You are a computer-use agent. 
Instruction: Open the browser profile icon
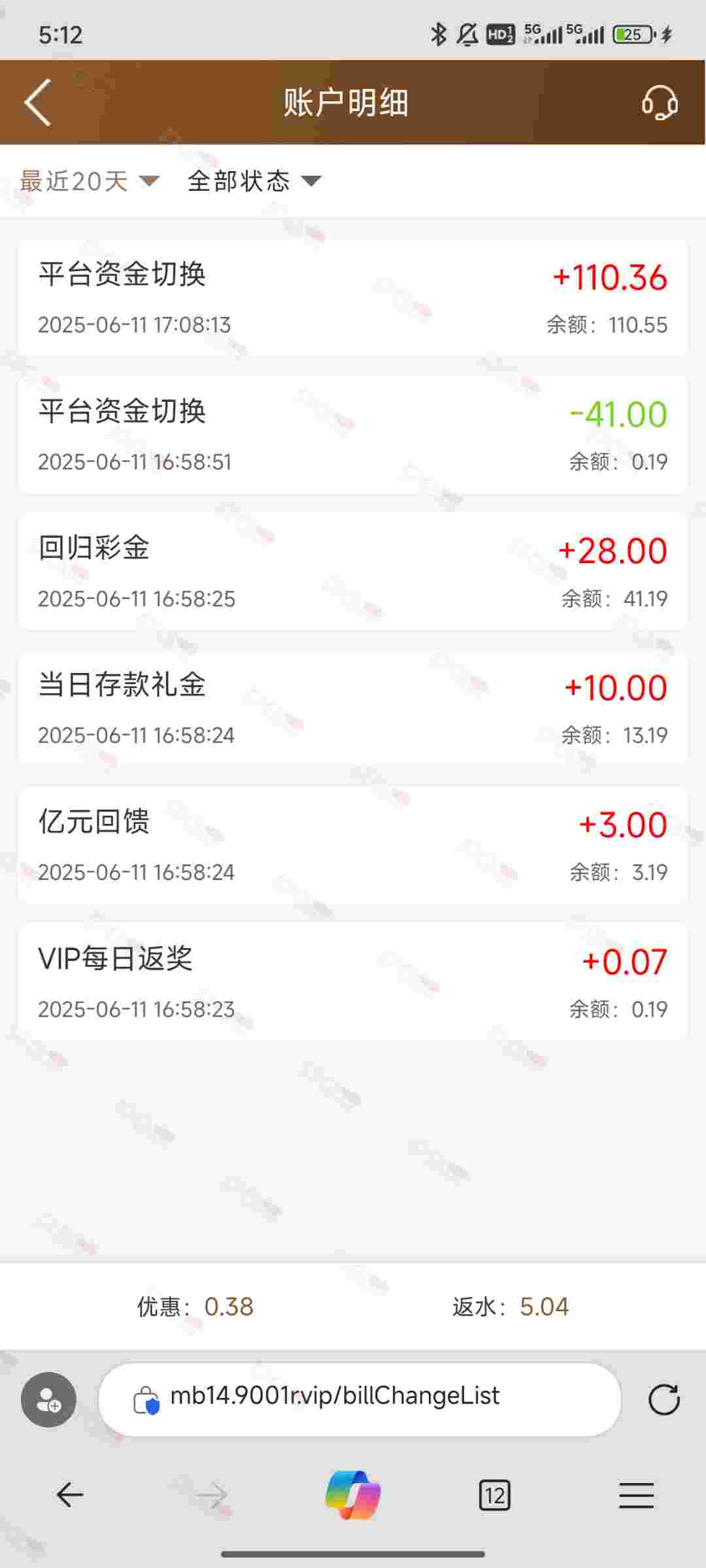pos(48,1399)
